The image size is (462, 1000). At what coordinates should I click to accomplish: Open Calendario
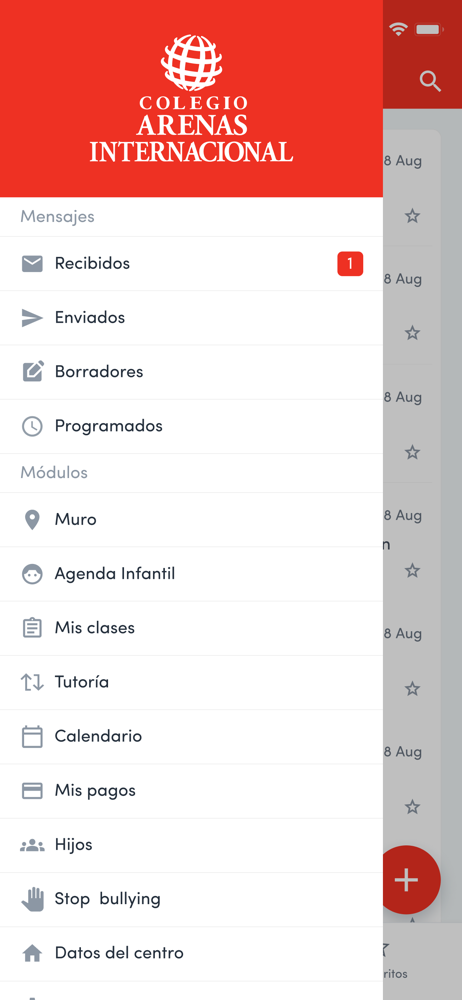(x=191, y=737)
